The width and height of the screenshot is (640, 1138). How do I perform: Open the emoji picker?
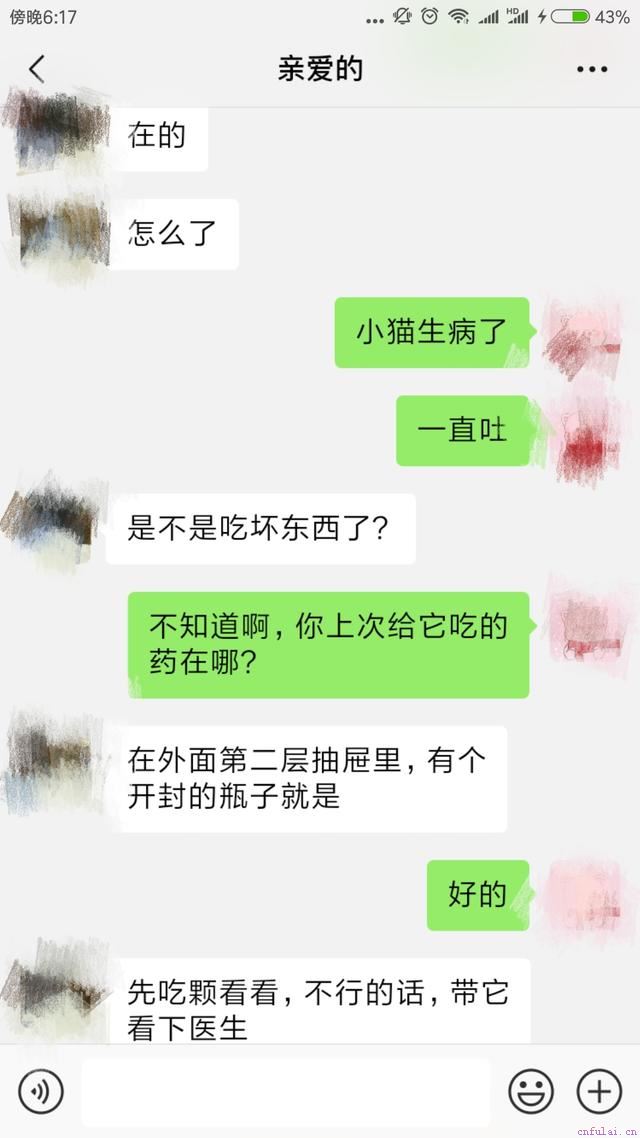tap(530, 1091)
